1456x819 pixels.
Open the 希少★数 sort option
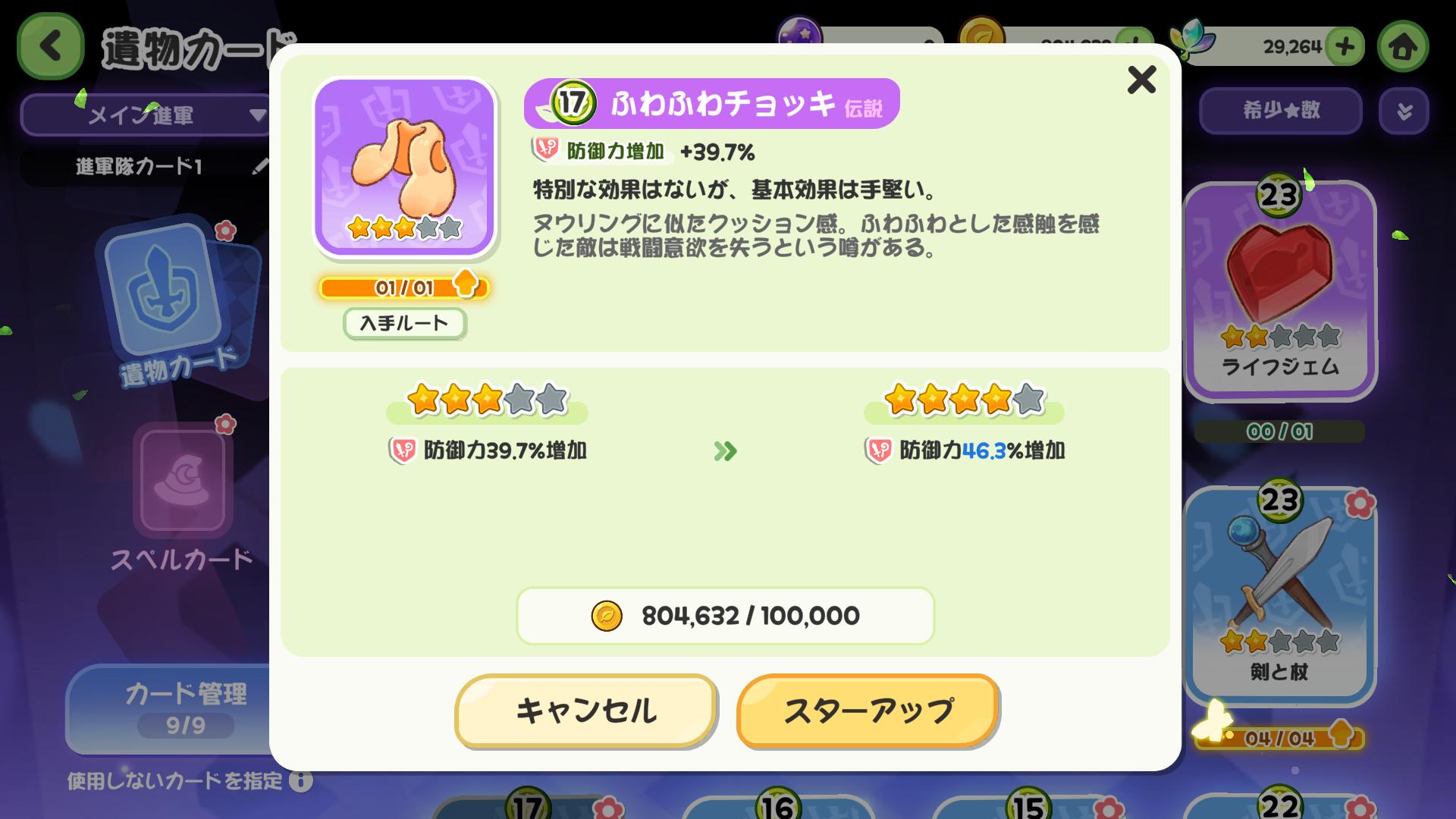[x=1280, y=111]
